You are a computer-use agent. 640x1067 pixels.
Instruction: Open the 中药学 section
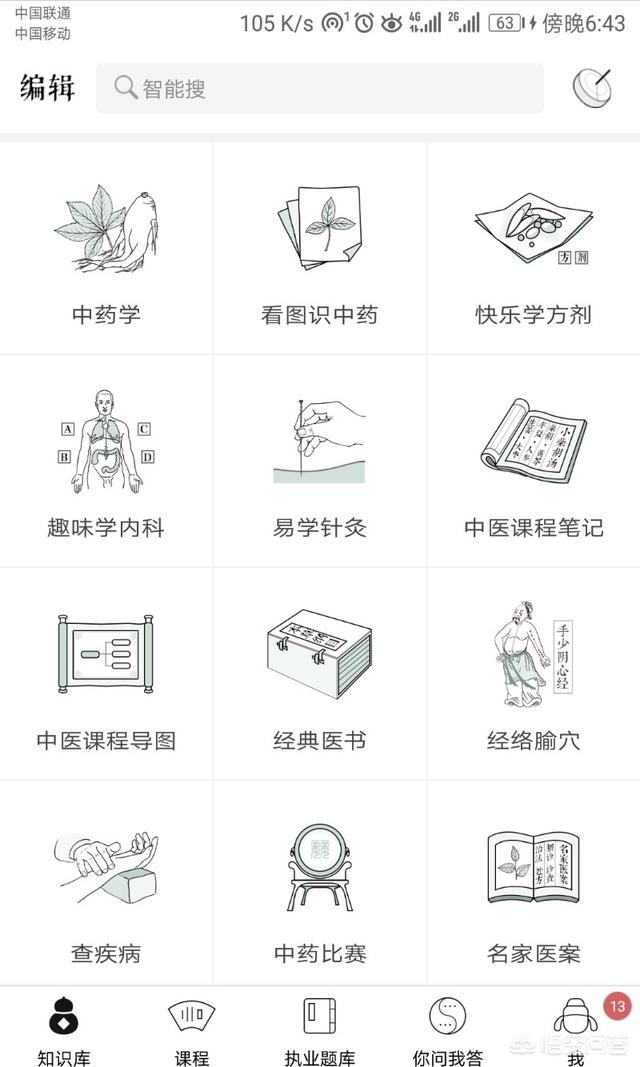coord(106,248)
